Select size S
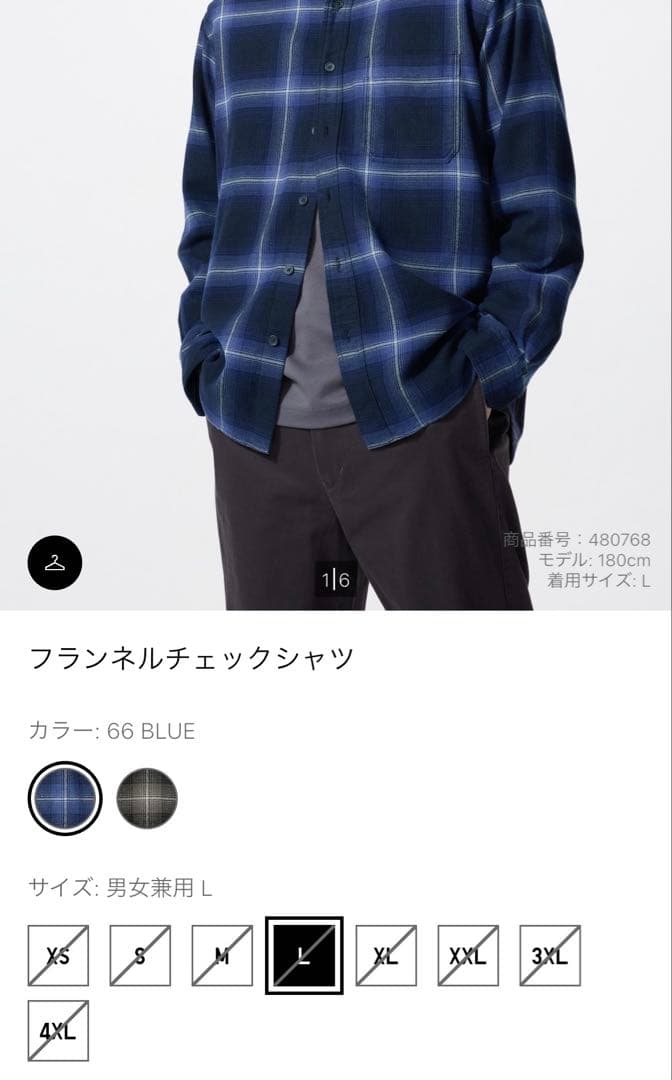Viewport: 672px width, 1080px height. pos(140,955)
